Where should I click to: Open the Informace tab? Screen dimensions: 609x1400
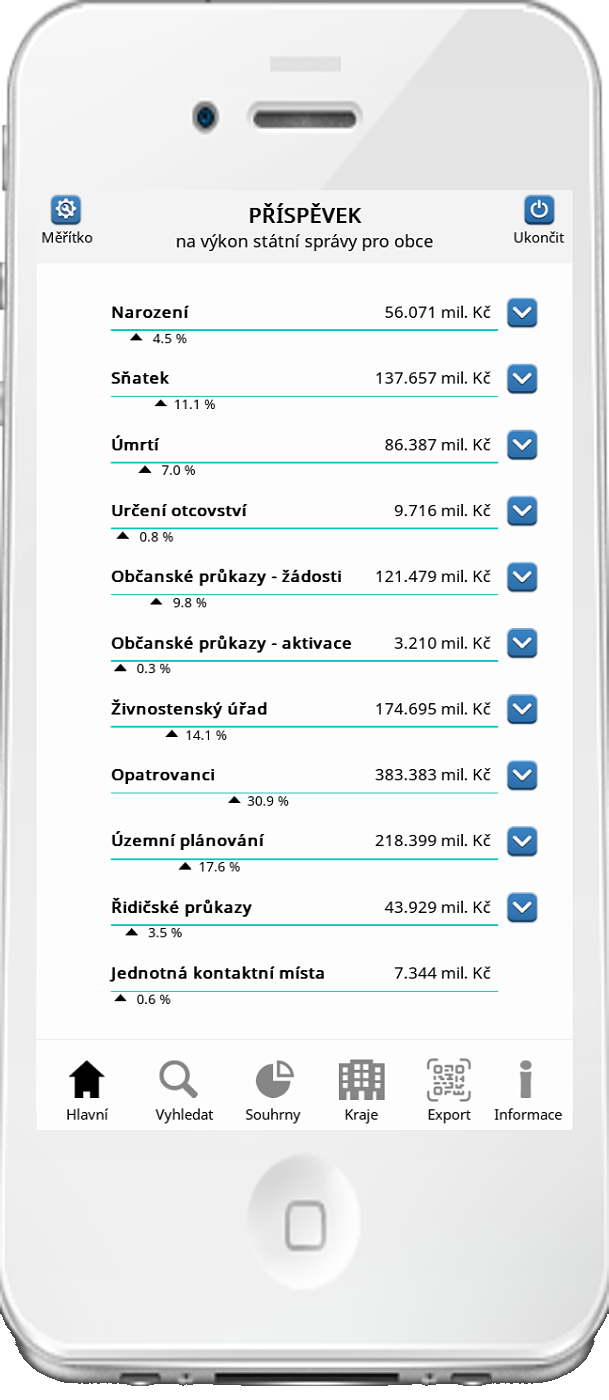(x=527, y=1090)
